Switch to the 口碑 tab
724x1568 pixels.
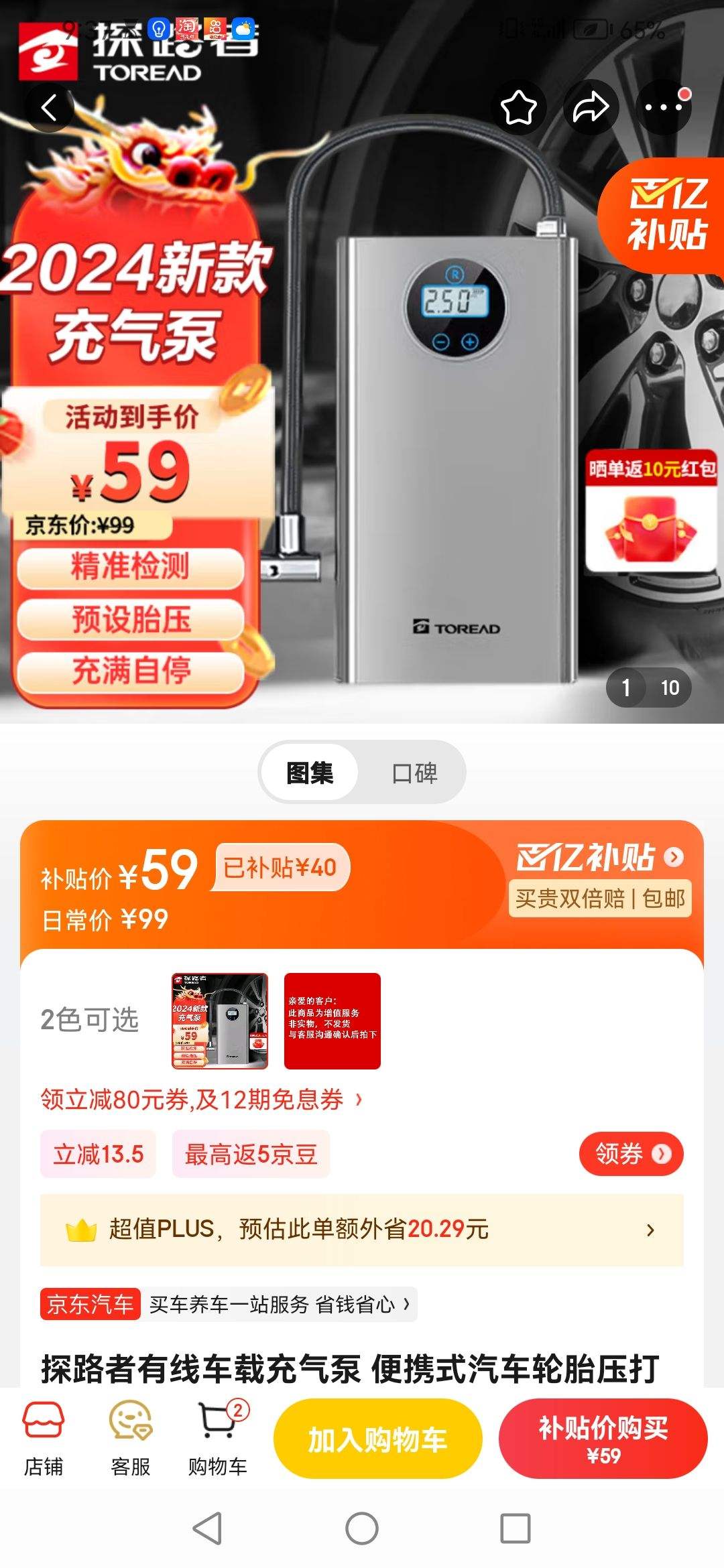click(414, 773)
